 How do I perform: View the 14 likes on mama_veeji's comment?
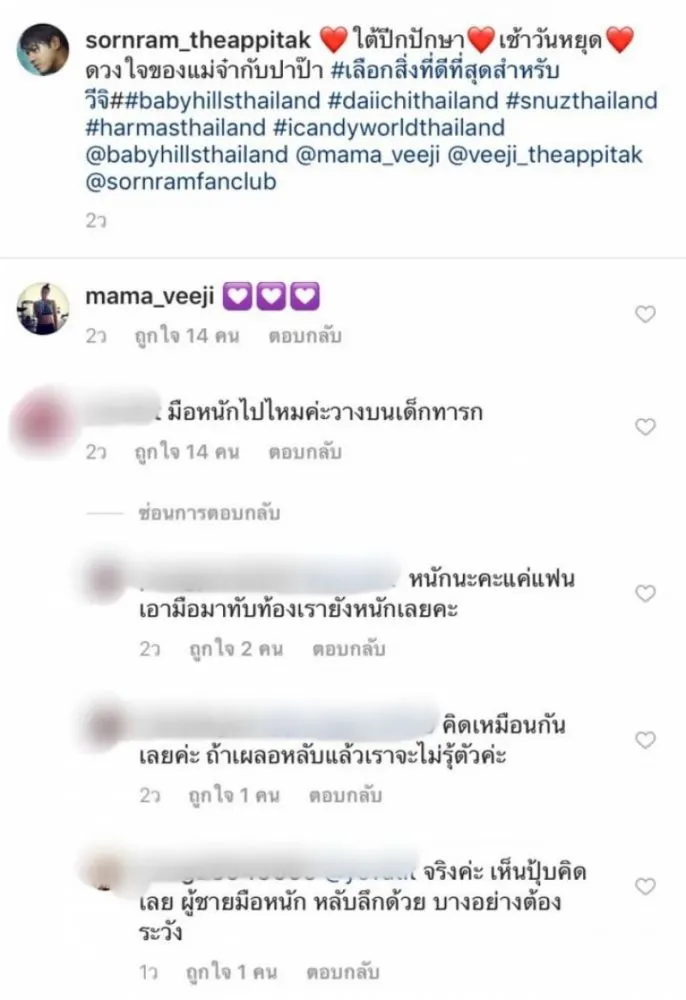(x=187, y=336)
